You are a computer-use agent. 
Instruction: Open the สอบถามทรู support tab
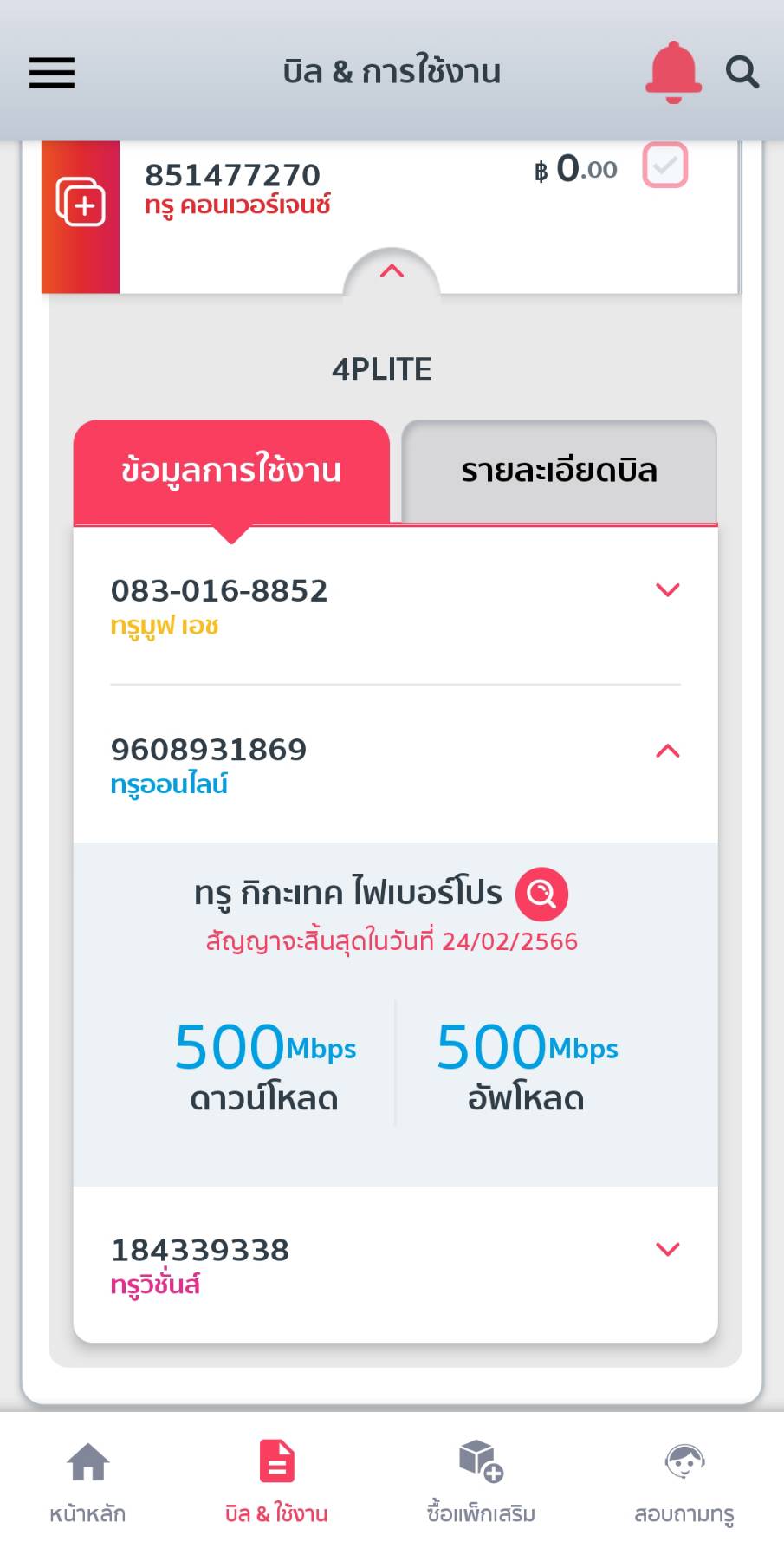tap(684, 1482)
